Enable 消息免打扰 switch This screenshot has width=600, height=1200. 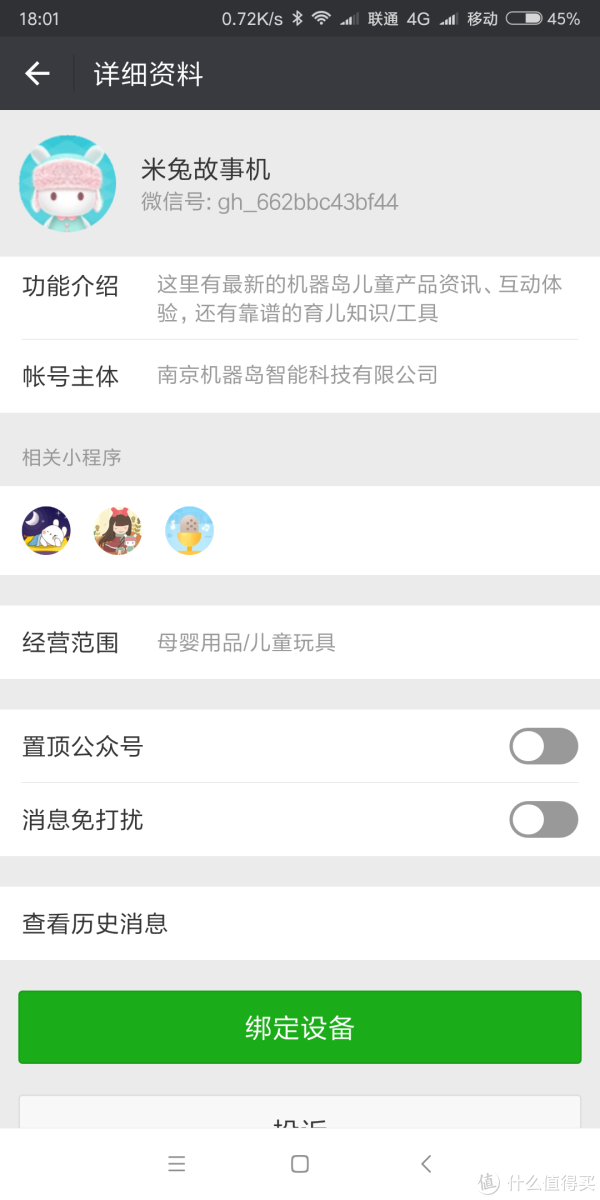click(x=544, y=820)
